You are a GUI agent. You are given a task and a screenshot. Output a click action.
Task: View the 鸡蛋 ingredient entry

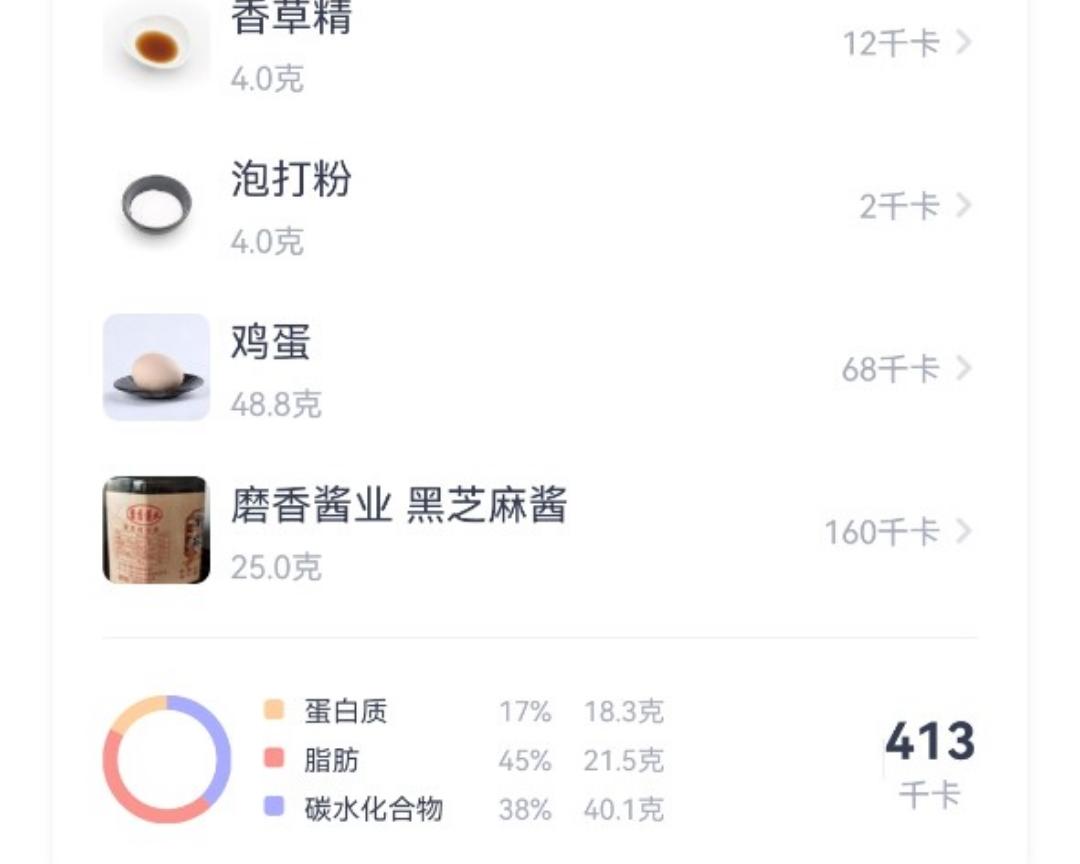540,368
